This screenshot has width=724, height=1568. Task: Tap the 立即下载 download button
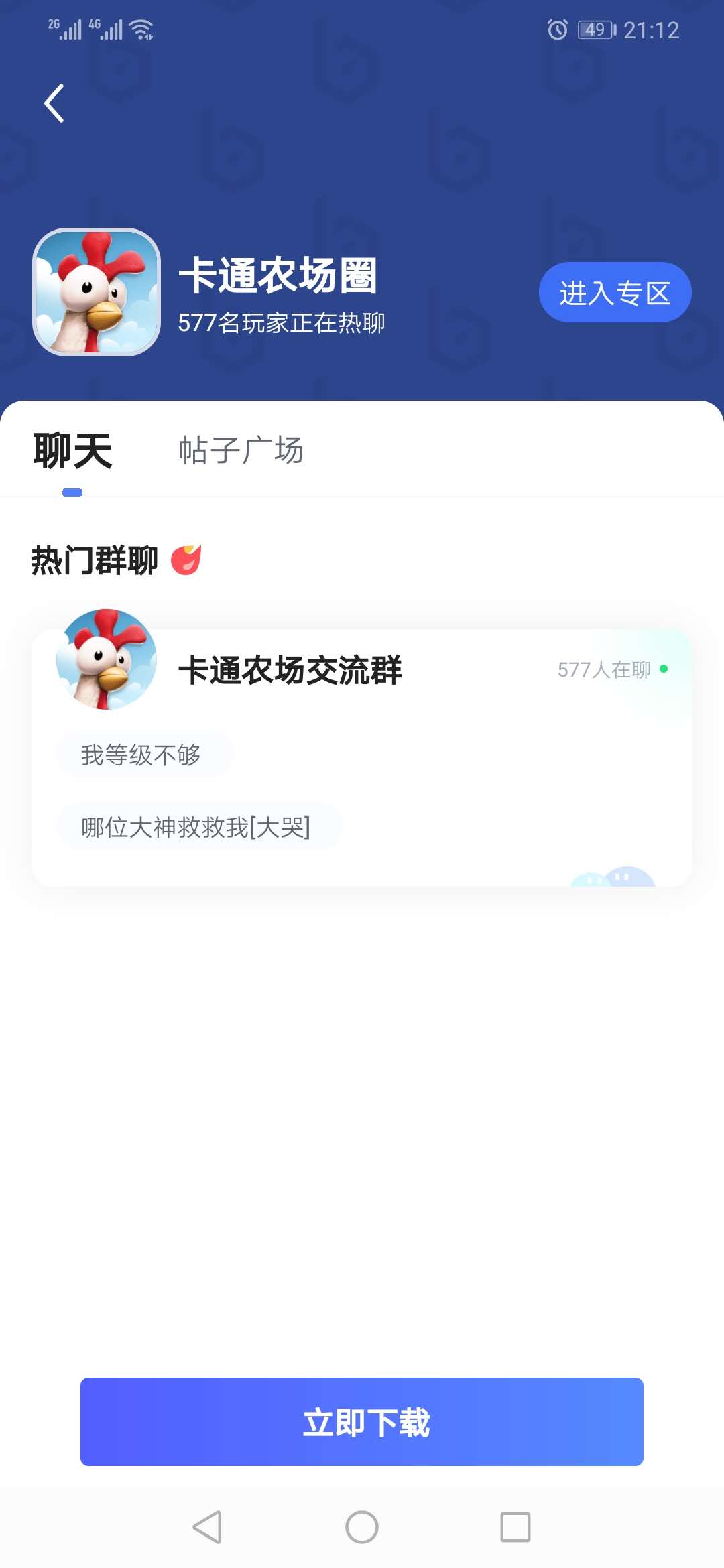[362, 1421]
